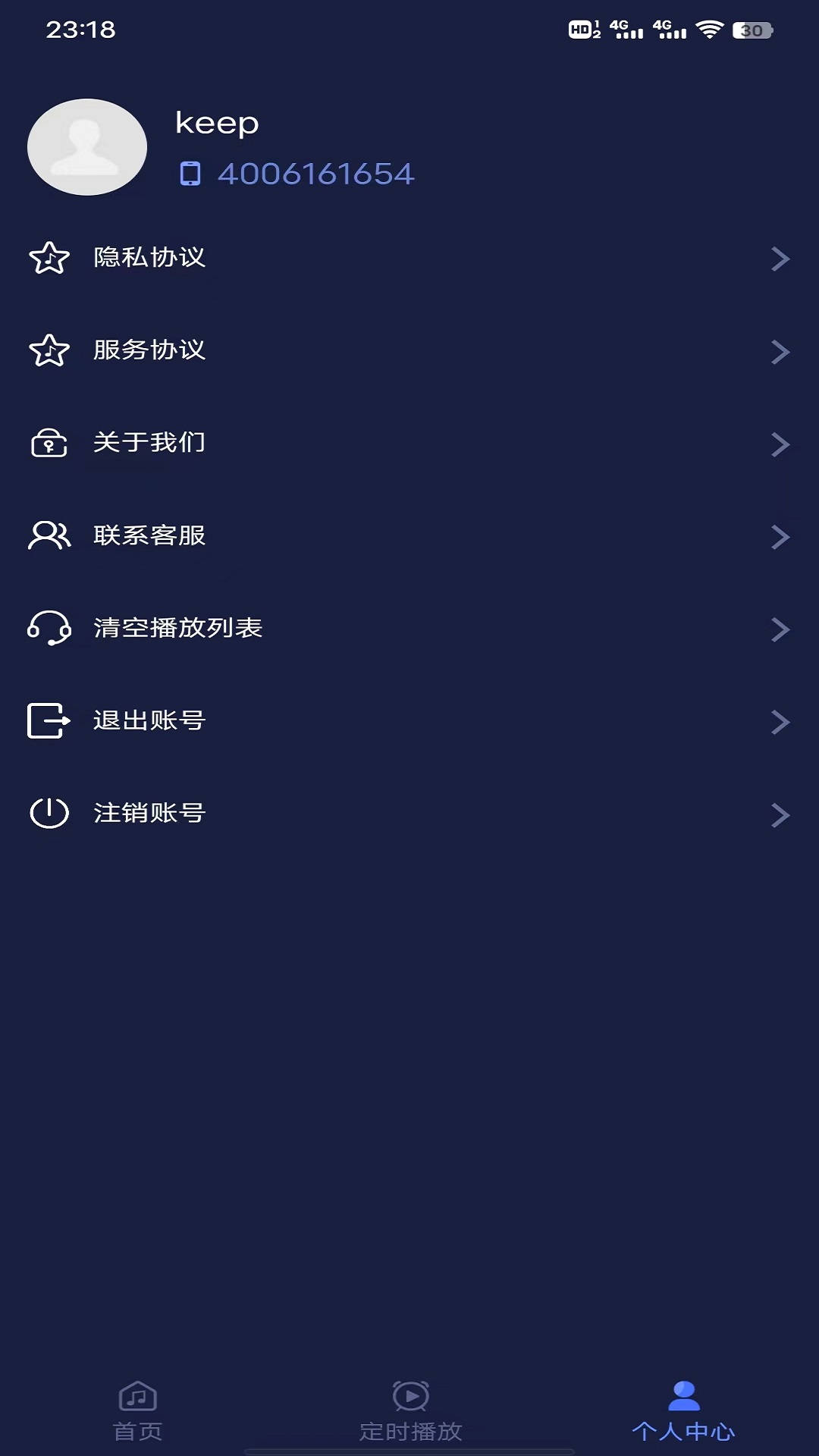Select the 个人中心 tab

click(683, 1411)
